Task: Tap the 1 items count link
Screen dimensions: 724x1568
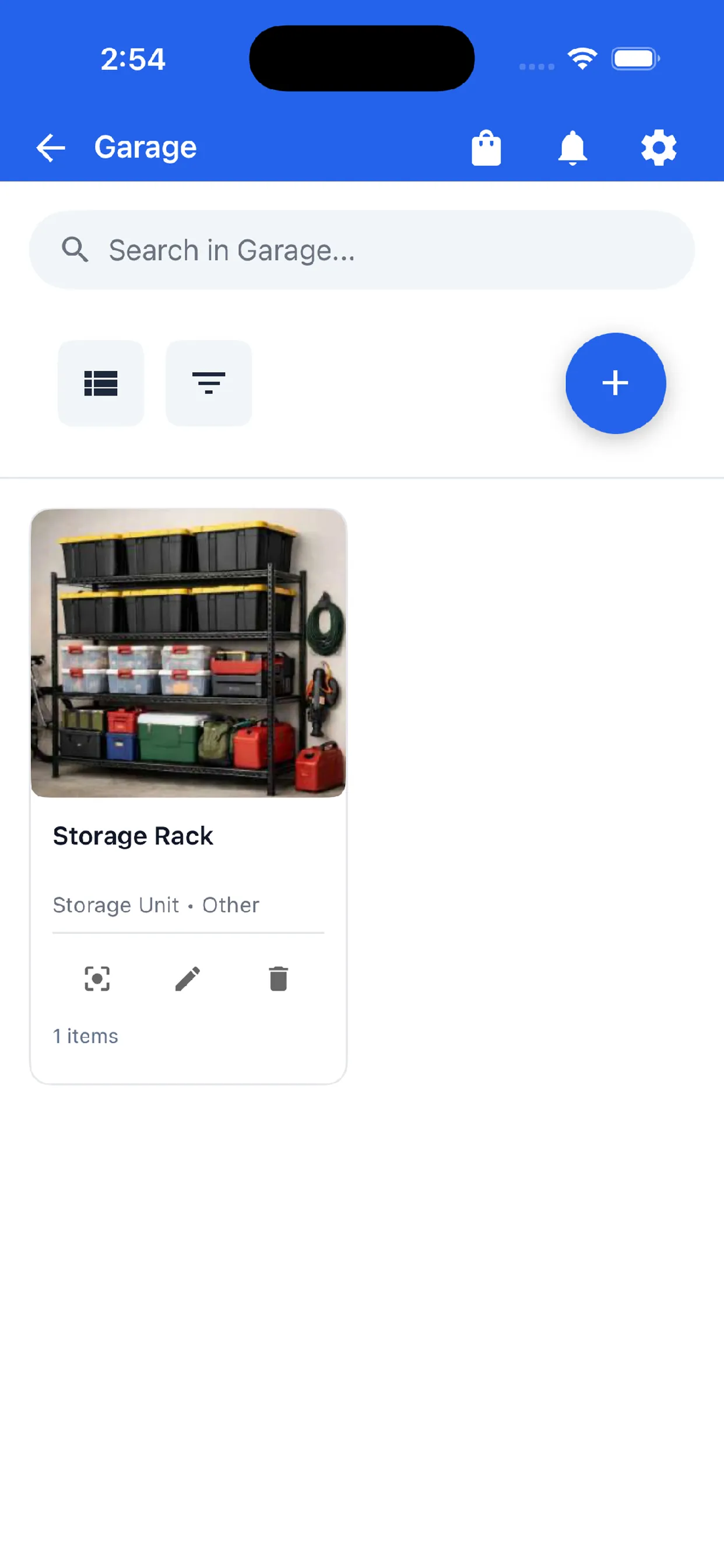Action: pos(85,1035)
